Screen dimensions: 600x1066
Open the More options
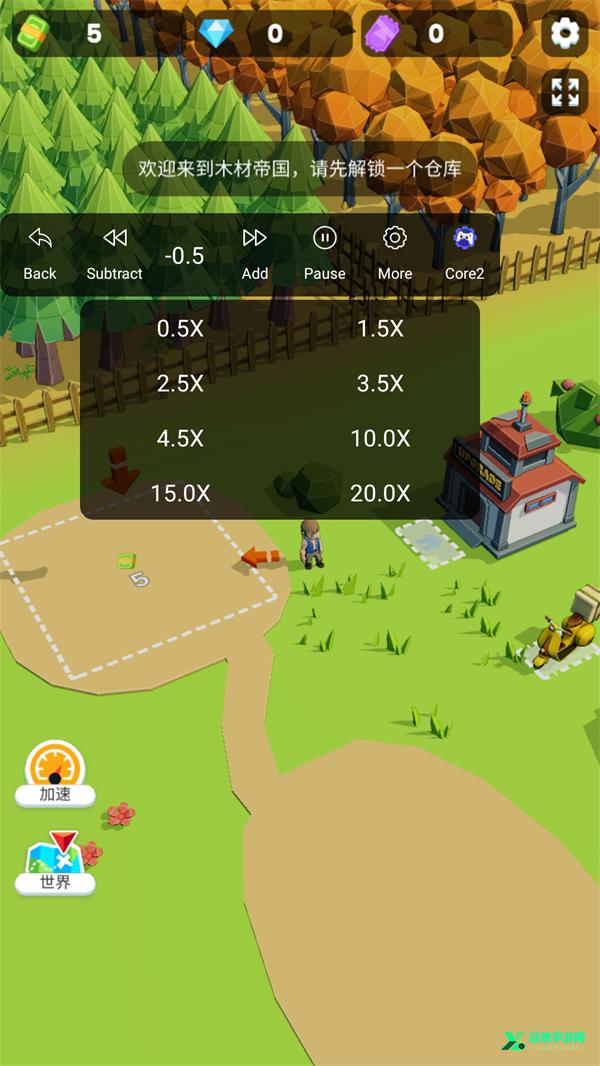pyautogui.click(x=395, y=253)
